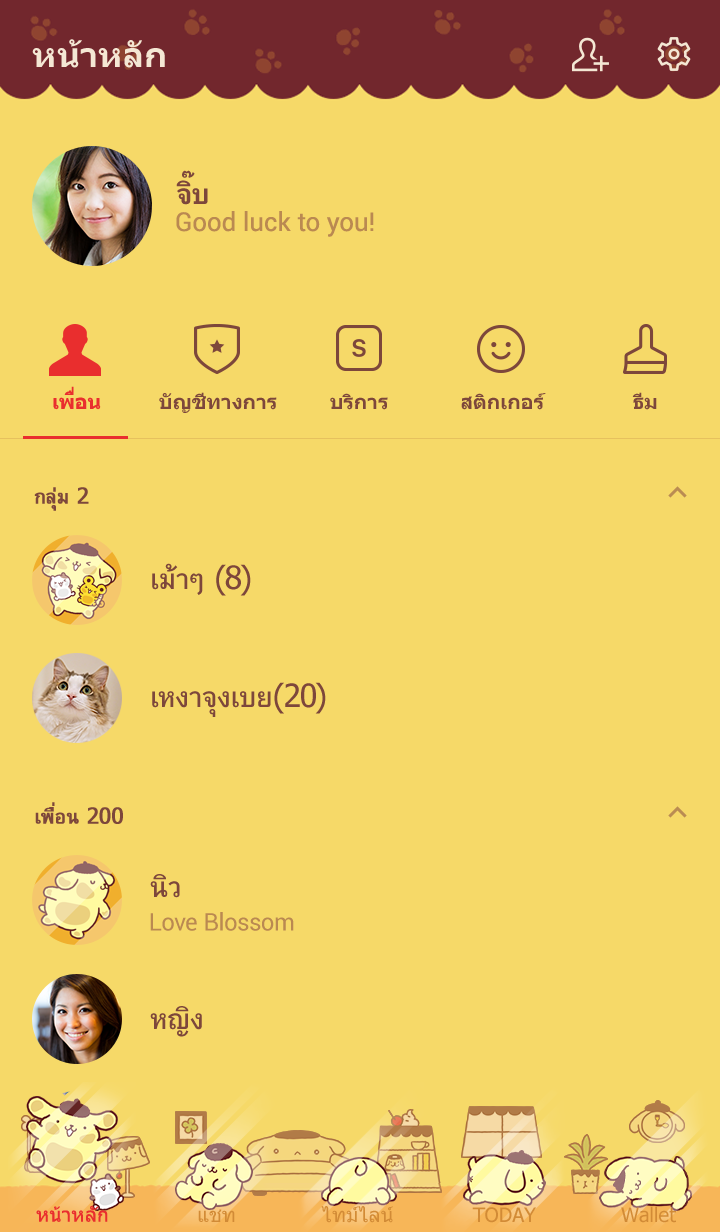Open จิ๊บ's own profile
The image size is (720, 1232).
(92, 206)
